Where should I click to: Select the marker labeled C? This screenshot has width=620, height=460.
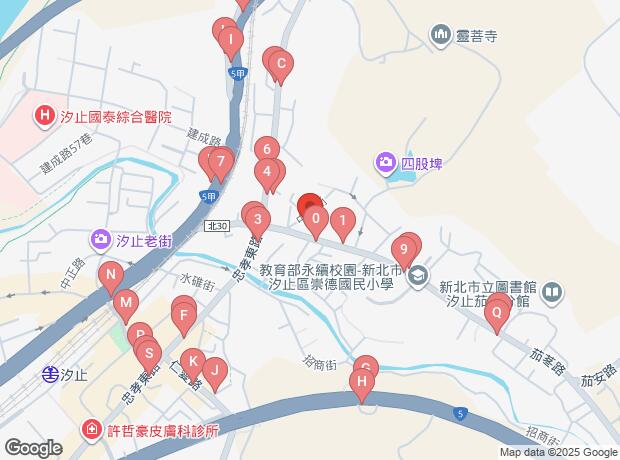click(281, 68)
